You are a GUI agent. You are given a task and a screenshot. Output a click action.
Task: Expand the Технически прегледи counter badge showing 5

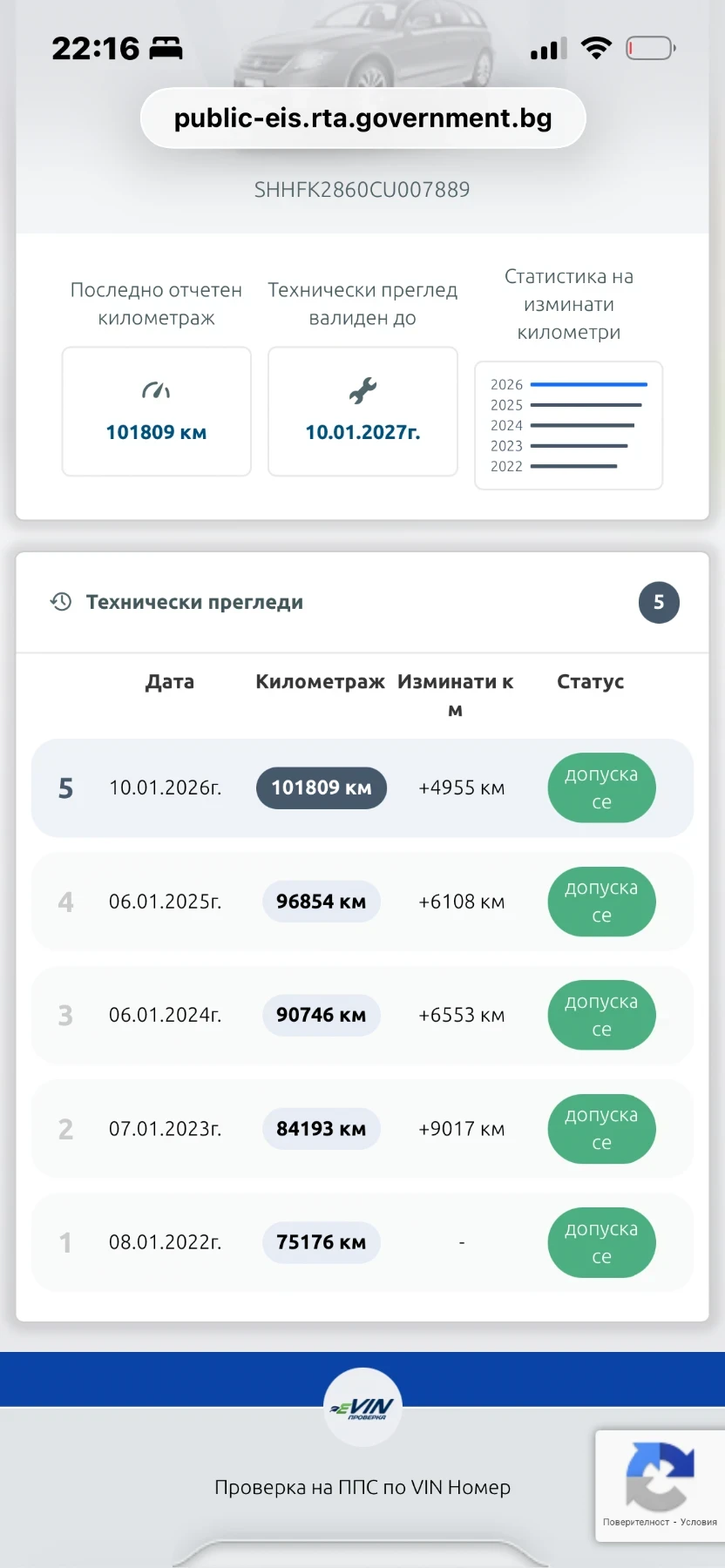click(659, 602)
